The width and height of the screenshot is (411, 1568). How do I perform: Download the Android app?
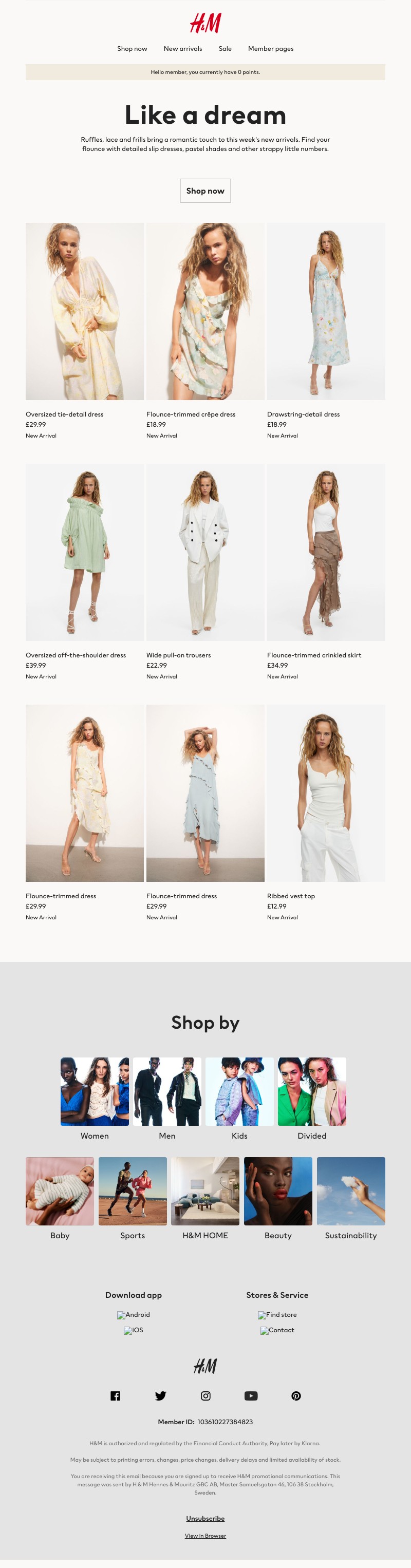[x=134, y=1315]
